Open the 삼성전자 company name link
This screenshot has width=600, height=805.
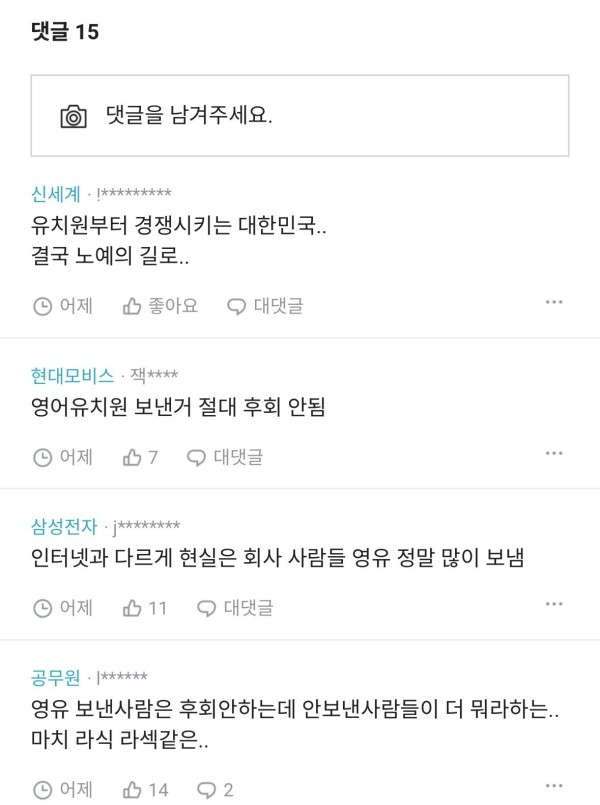pos(64,525)
